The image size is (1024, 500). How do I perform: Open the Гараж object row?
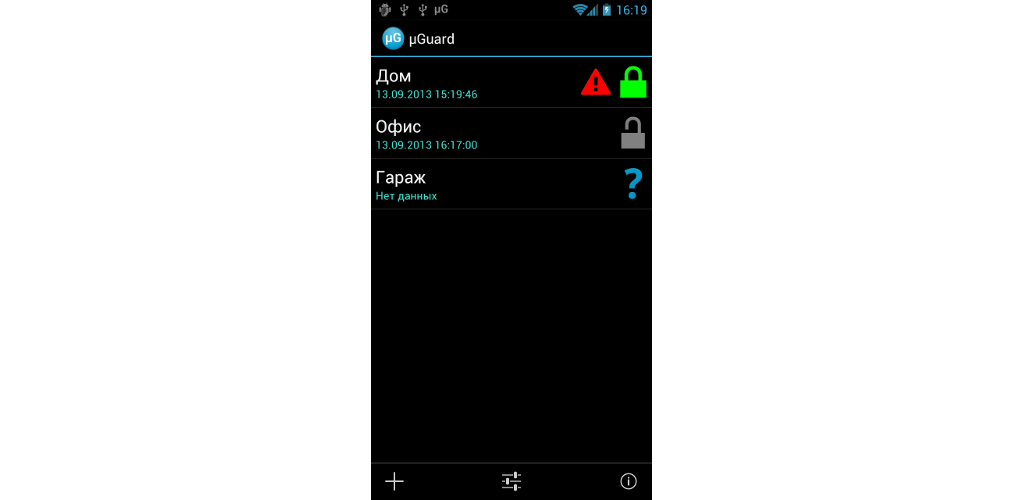(470, 185)
